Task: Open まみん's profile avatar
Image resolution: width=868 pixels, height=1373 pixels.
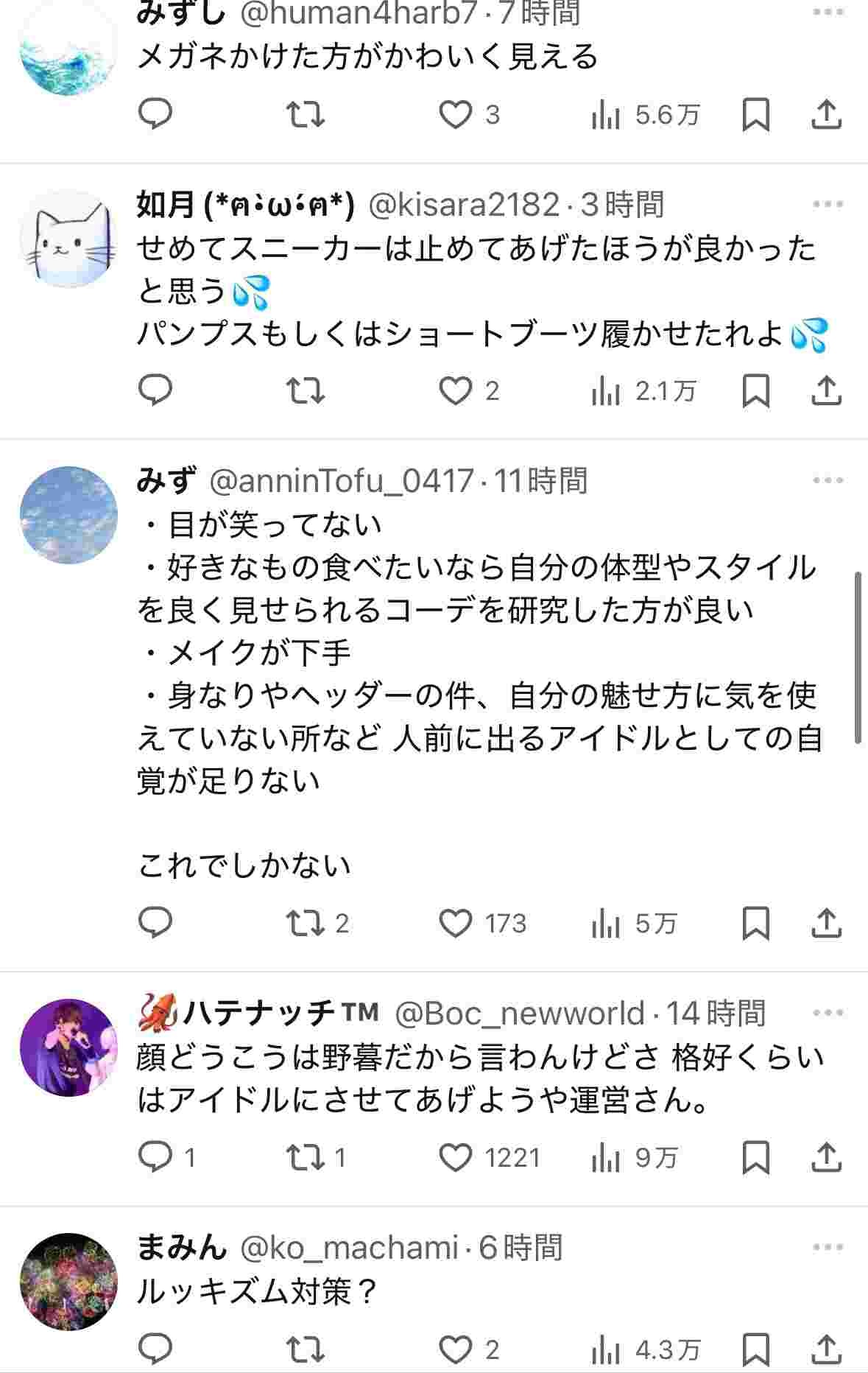Action: tap(68, 1282)
